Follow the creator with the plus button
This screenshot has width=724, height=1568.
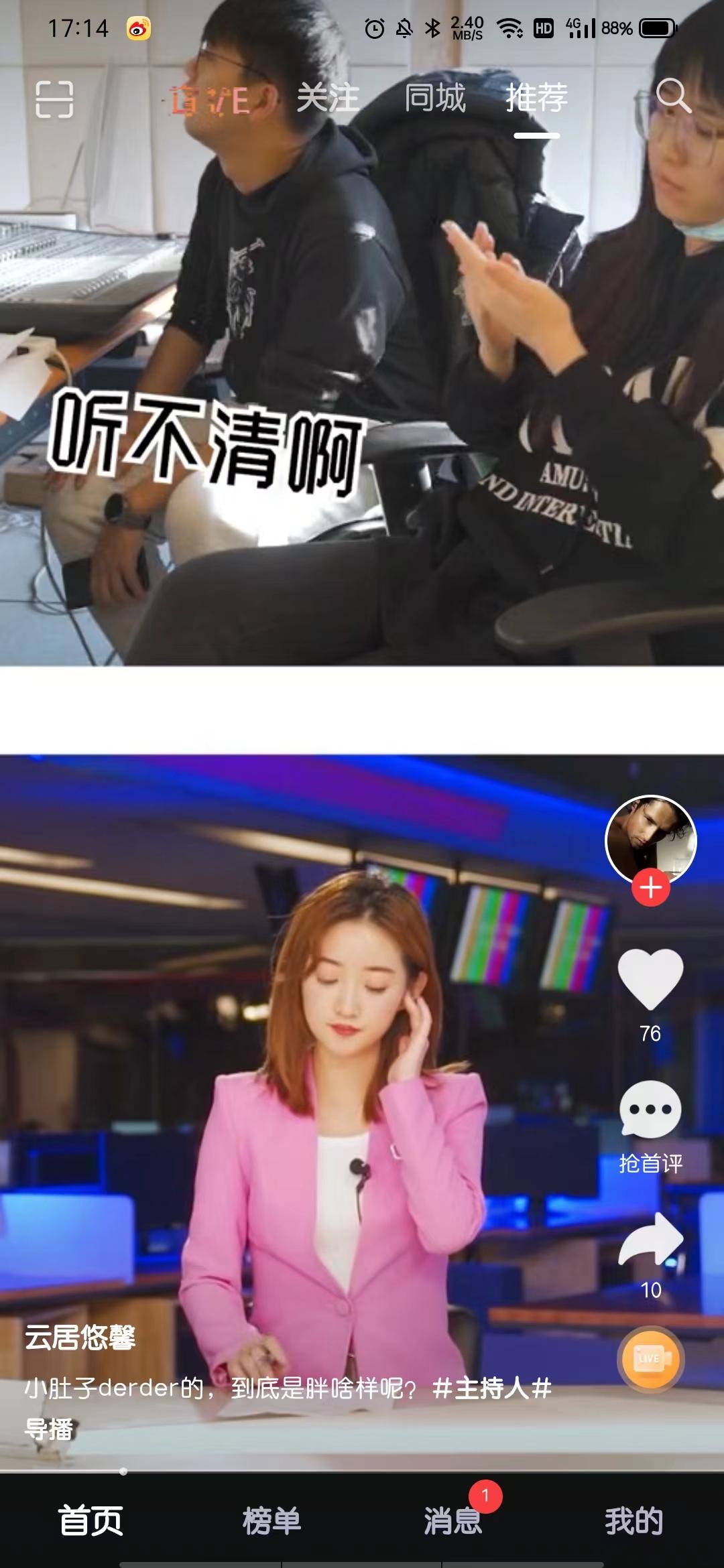click(650, 888)
